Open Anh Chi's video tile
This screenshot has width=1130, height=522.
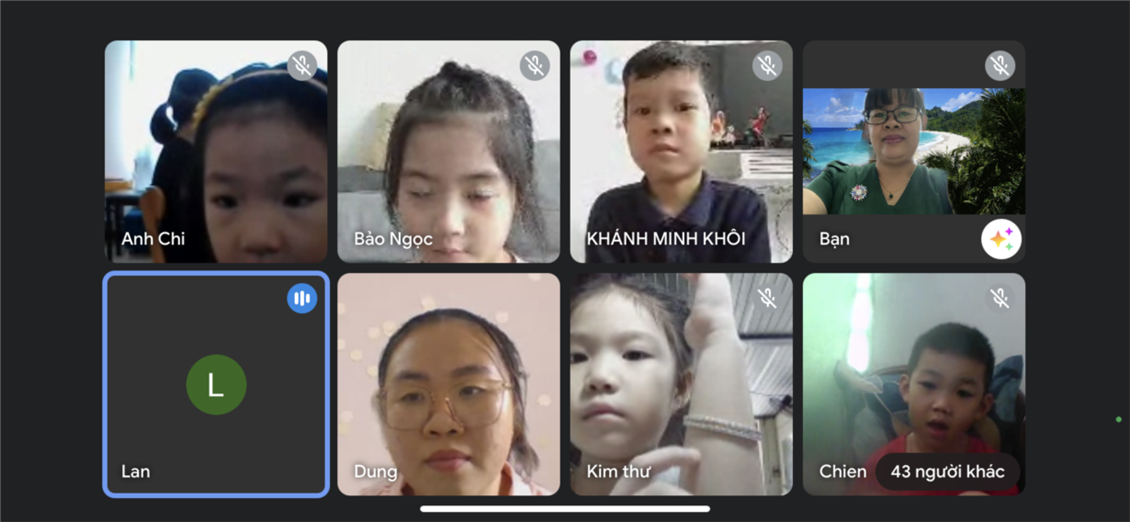pos(215,150)
